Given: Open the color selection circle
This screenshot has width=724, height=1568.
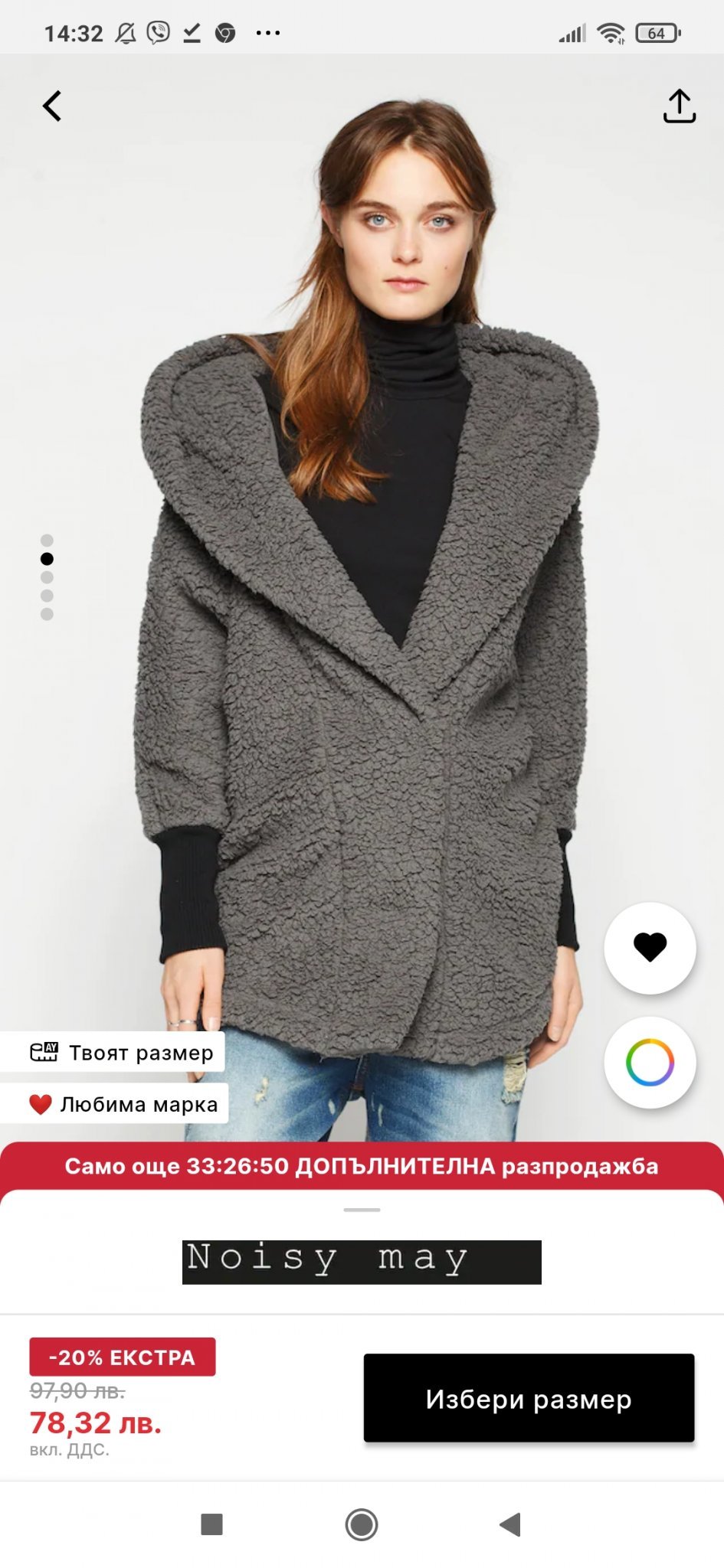Looking at the screenshot, I should click(x=650, y=1062).
